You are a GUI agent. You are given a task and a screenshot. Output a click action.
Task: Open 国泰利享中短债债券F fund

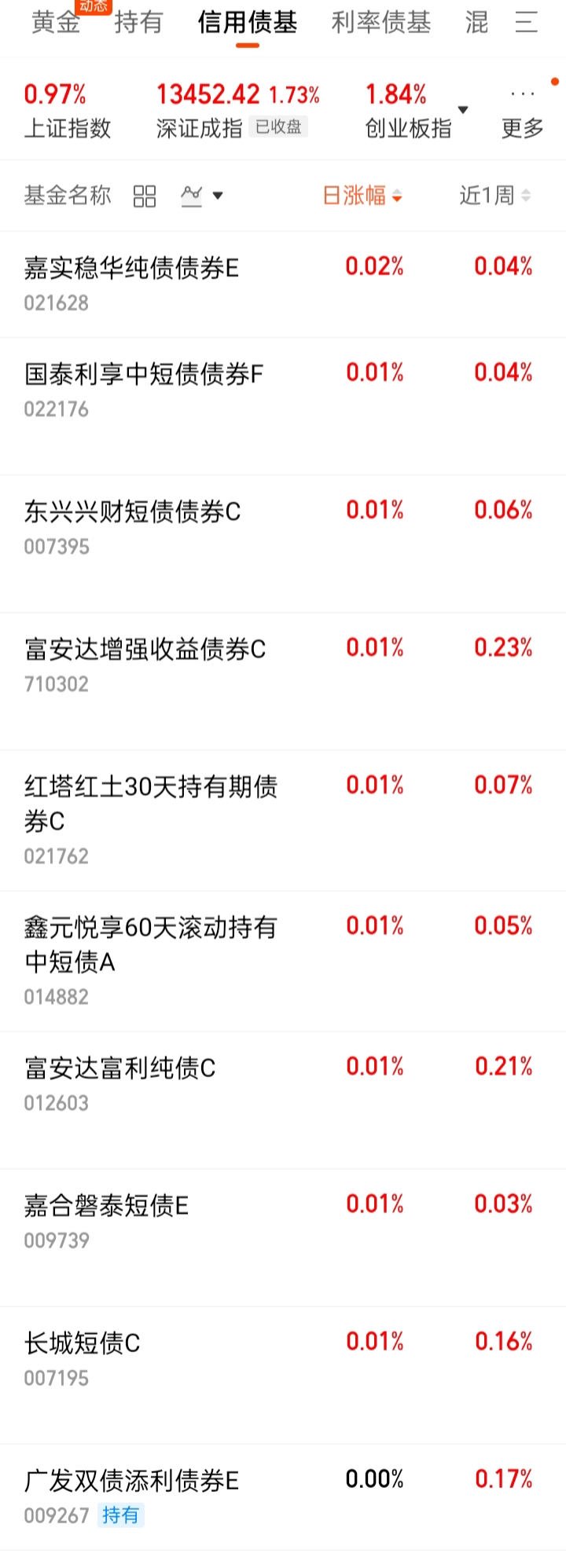[x=144, y=375]
